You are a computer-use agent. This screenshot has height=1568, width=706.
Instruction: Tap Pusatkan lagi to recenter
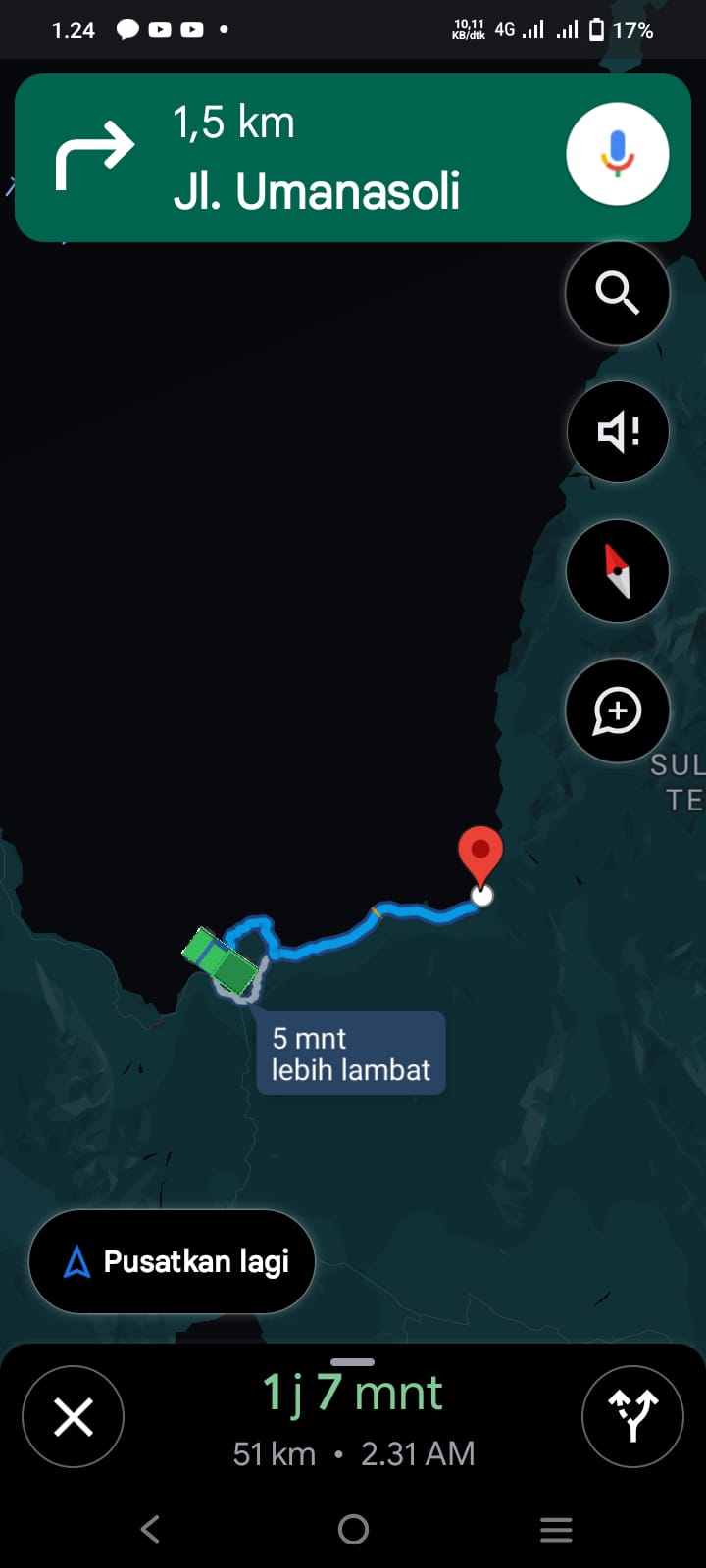(173, 1261)
